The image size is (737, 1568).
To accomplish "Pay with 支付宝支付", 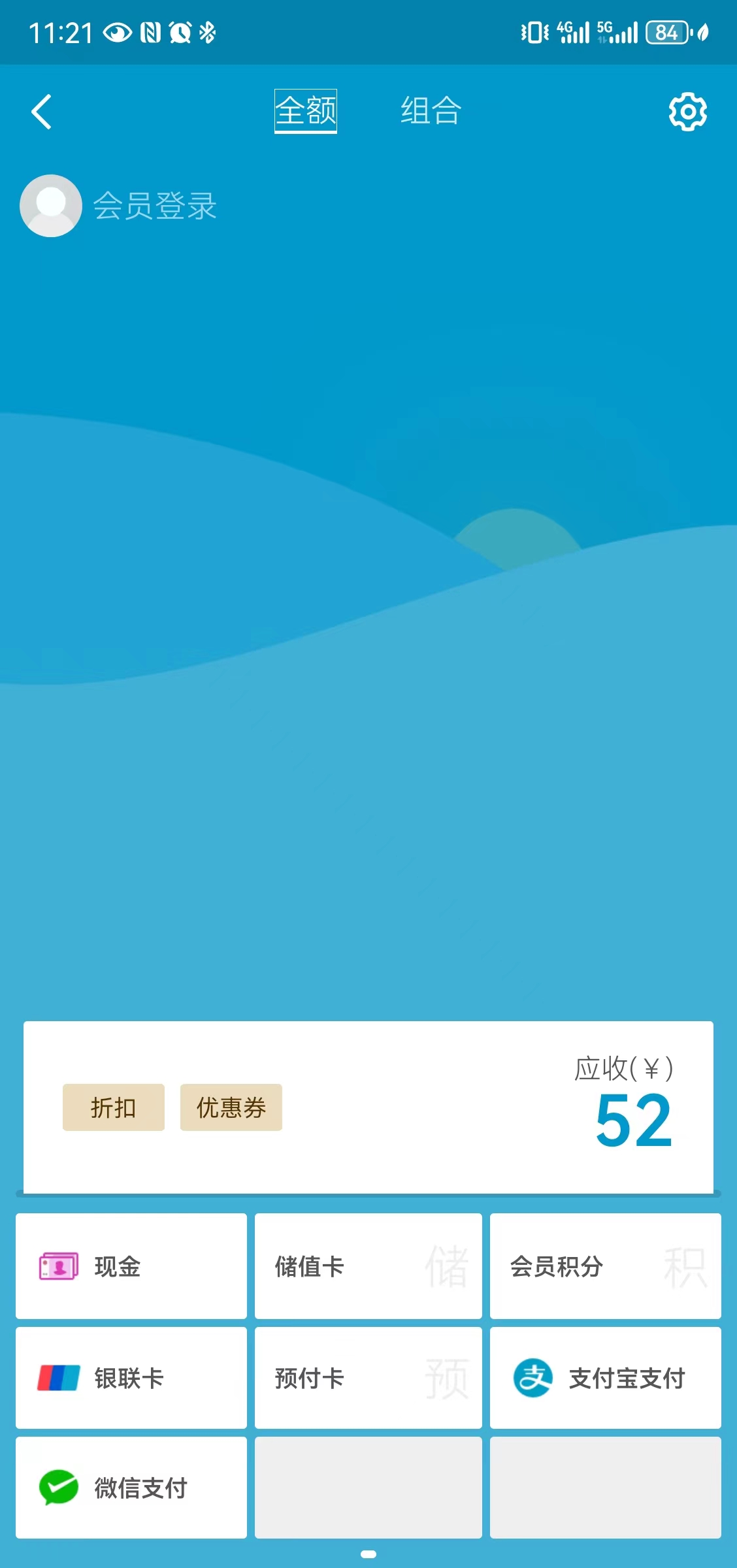I will (x=605, y=1378).
